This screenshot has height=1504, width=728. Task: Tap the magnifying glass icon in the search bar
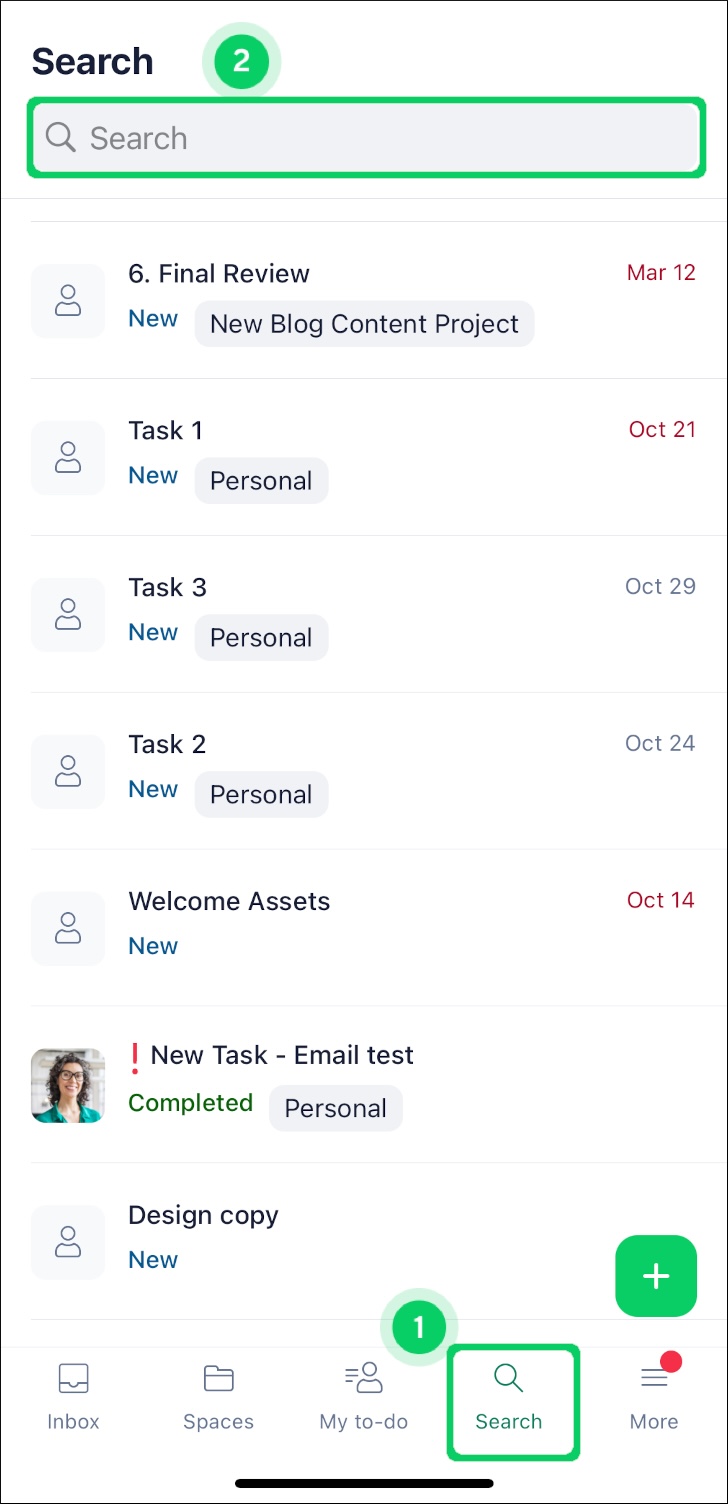tap(60, 138)
